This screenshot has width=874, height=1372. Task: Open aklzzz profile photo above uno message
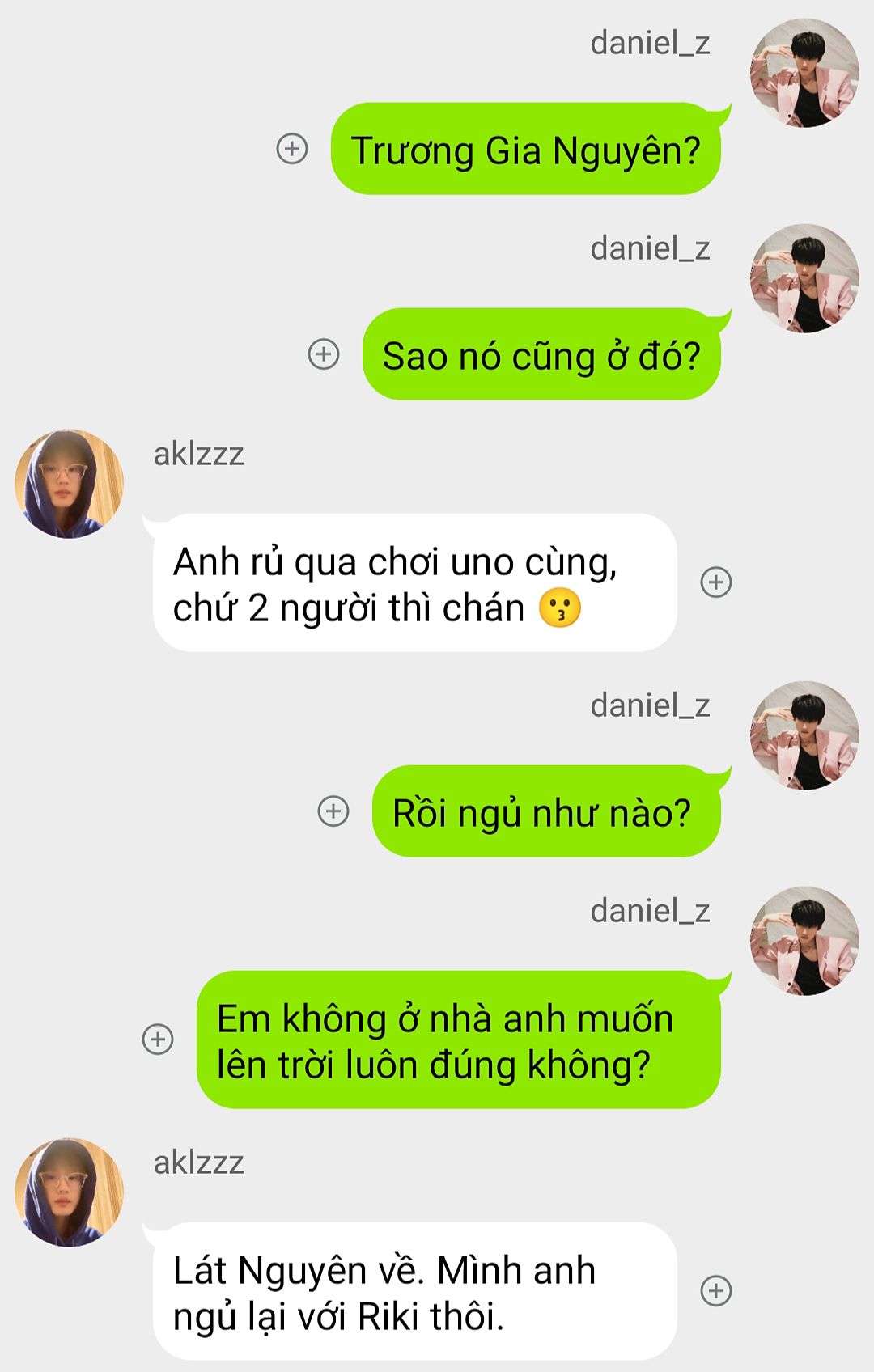coord(70,484)
